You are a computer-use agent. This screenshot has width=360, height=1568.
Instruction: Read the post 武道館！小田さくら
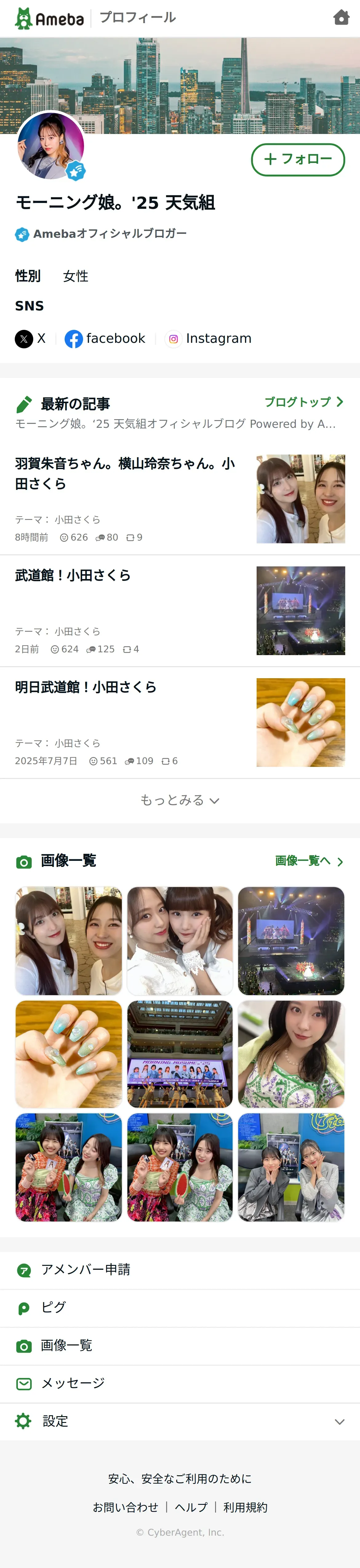73,575
